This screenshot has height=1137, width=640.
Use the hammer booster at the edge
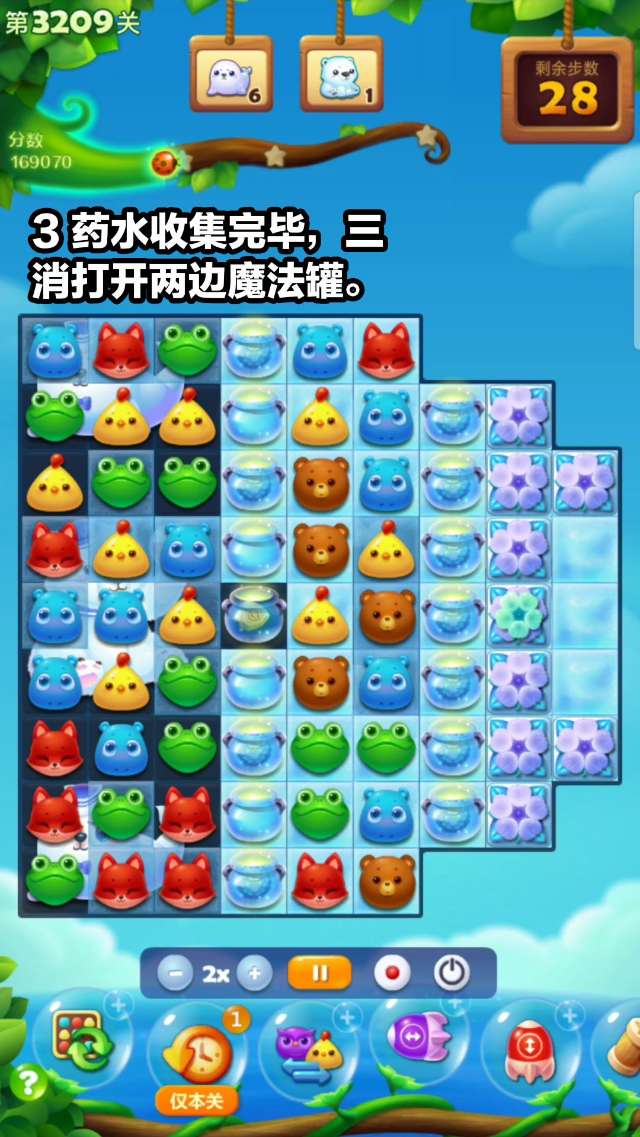(622, 1045)
